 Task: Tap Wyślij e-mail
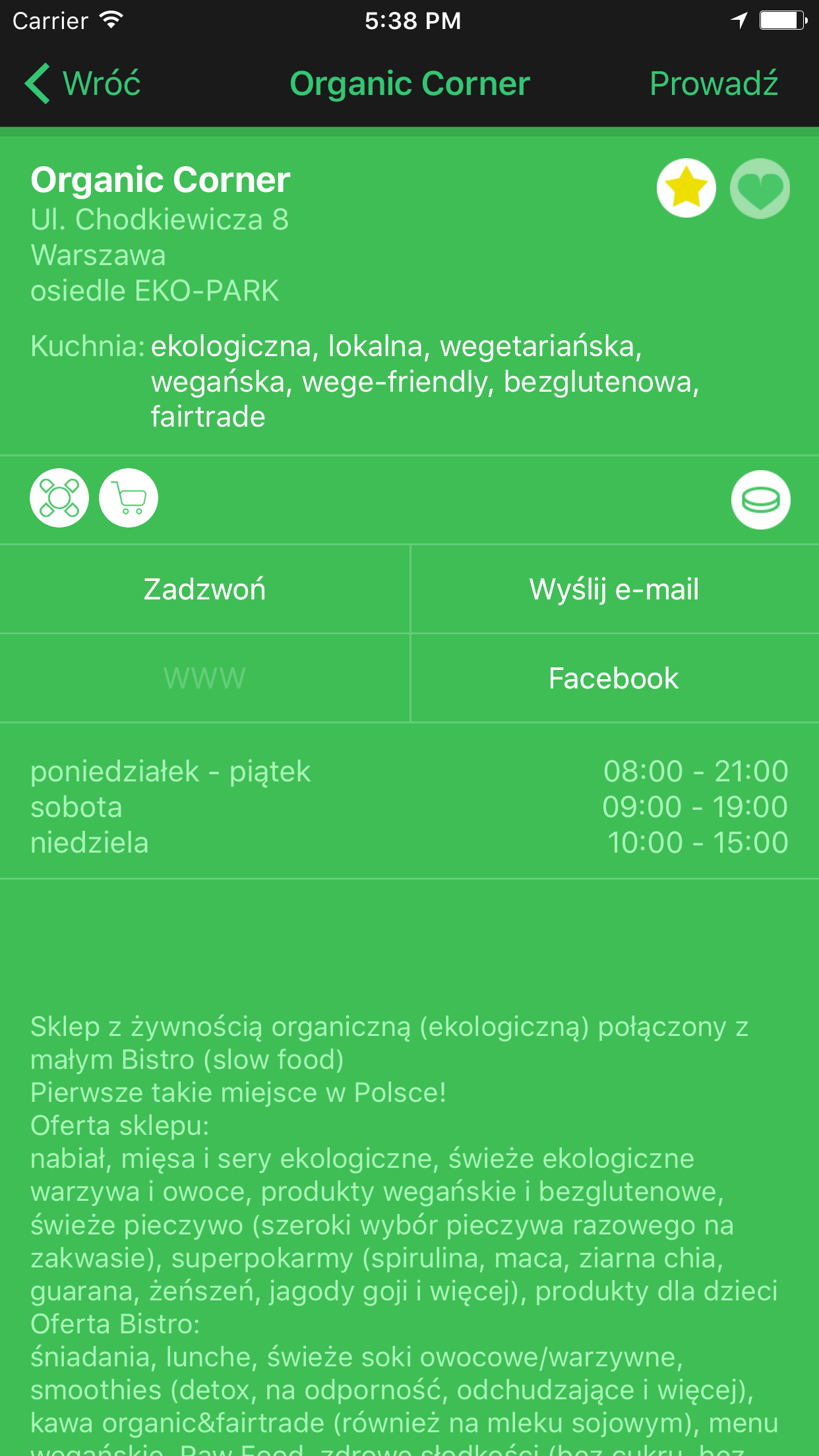click(615, 589)
